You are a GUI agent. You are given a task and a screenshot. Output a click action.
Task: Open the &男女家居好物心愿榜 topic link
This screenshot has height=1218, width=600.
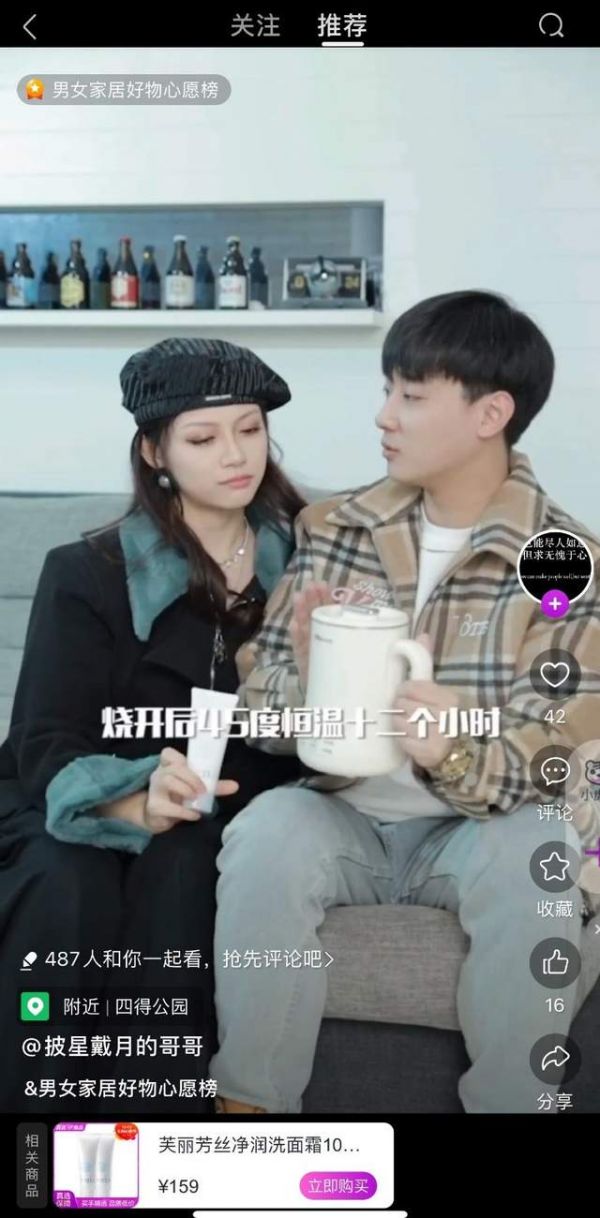[120, 1088]
